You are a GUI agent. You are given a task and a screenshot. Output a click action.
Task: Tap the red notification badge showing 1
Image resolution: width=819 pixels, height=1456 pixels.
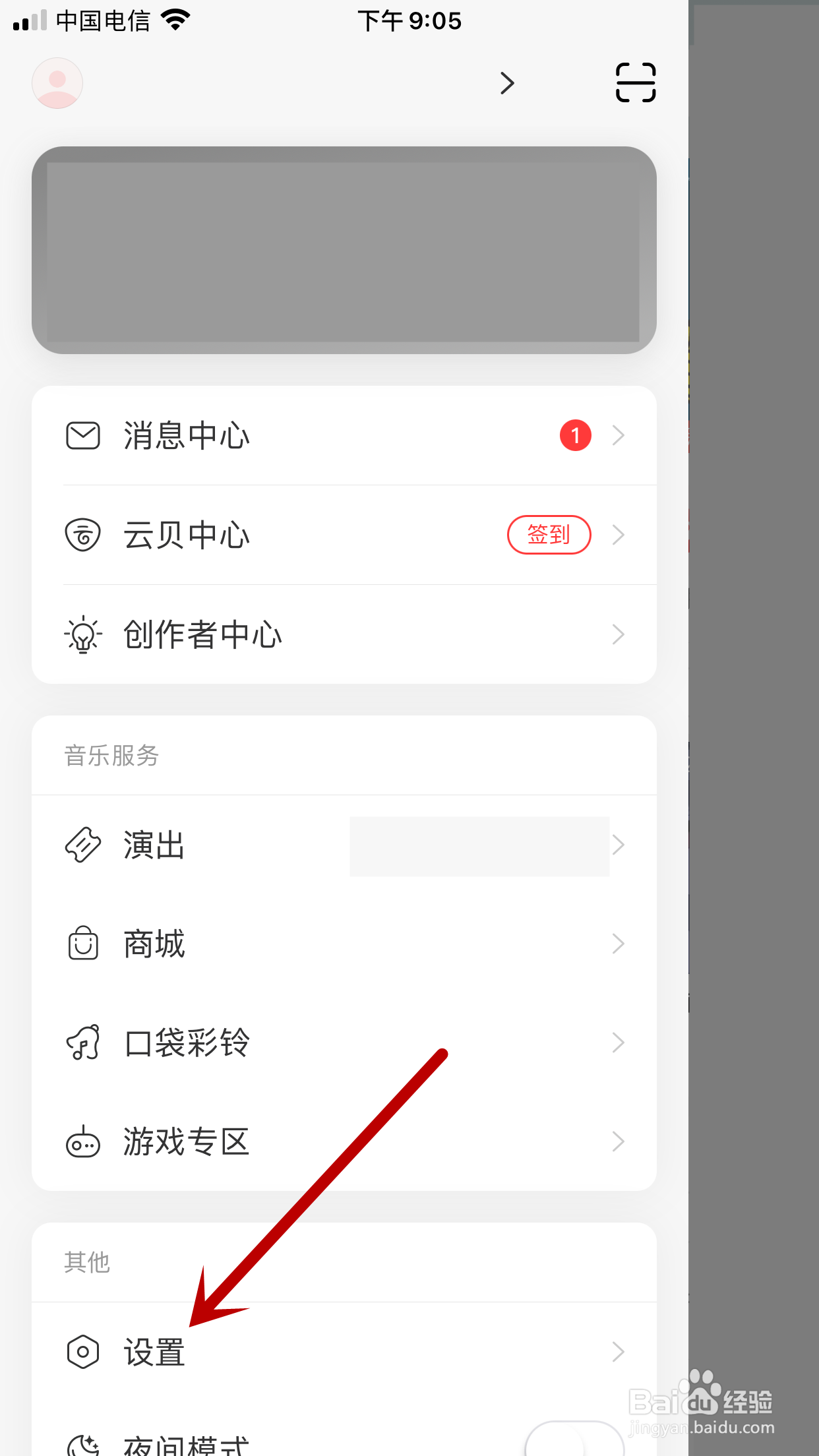[x=575, y=435]
